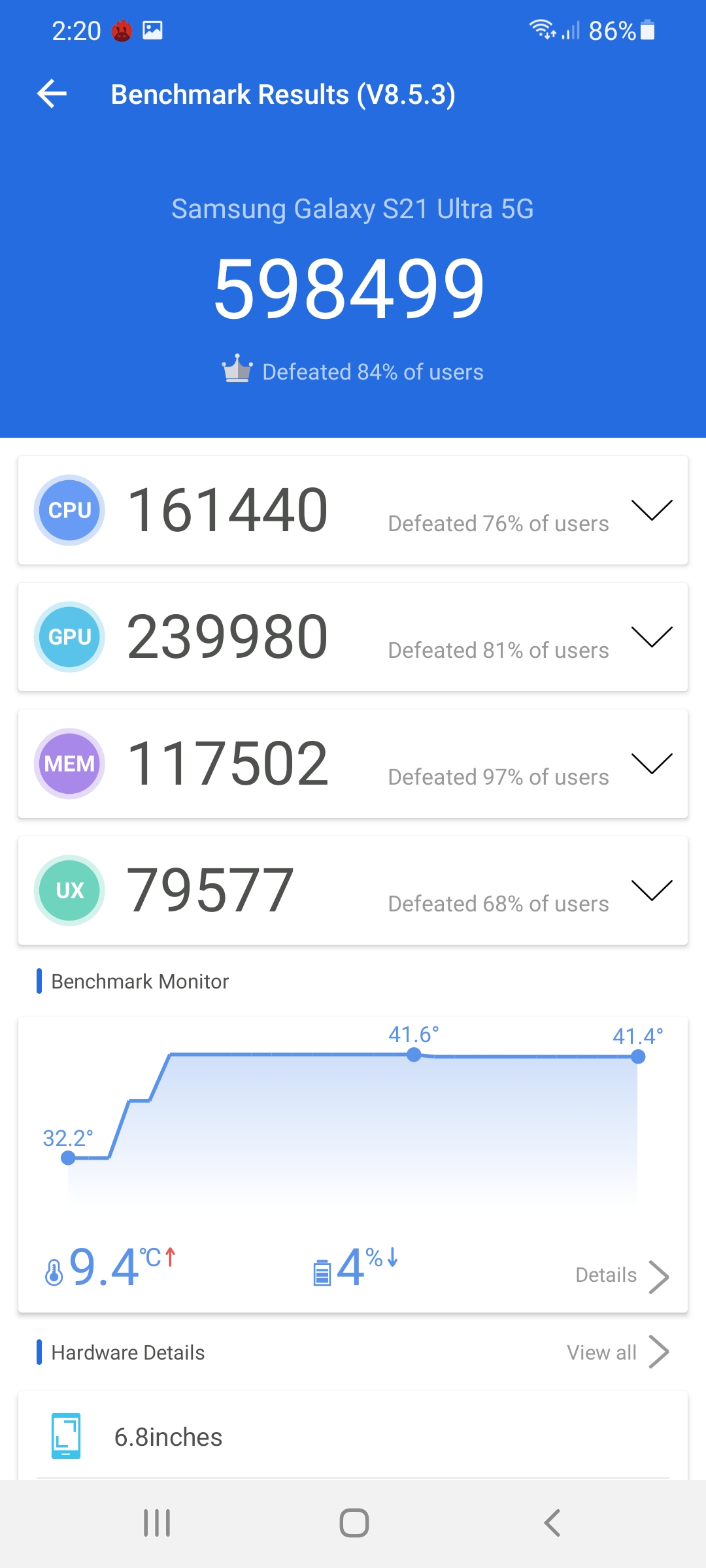
Task: Open Benchmark Monitor Details
Action: click(x=621, y=1275)
